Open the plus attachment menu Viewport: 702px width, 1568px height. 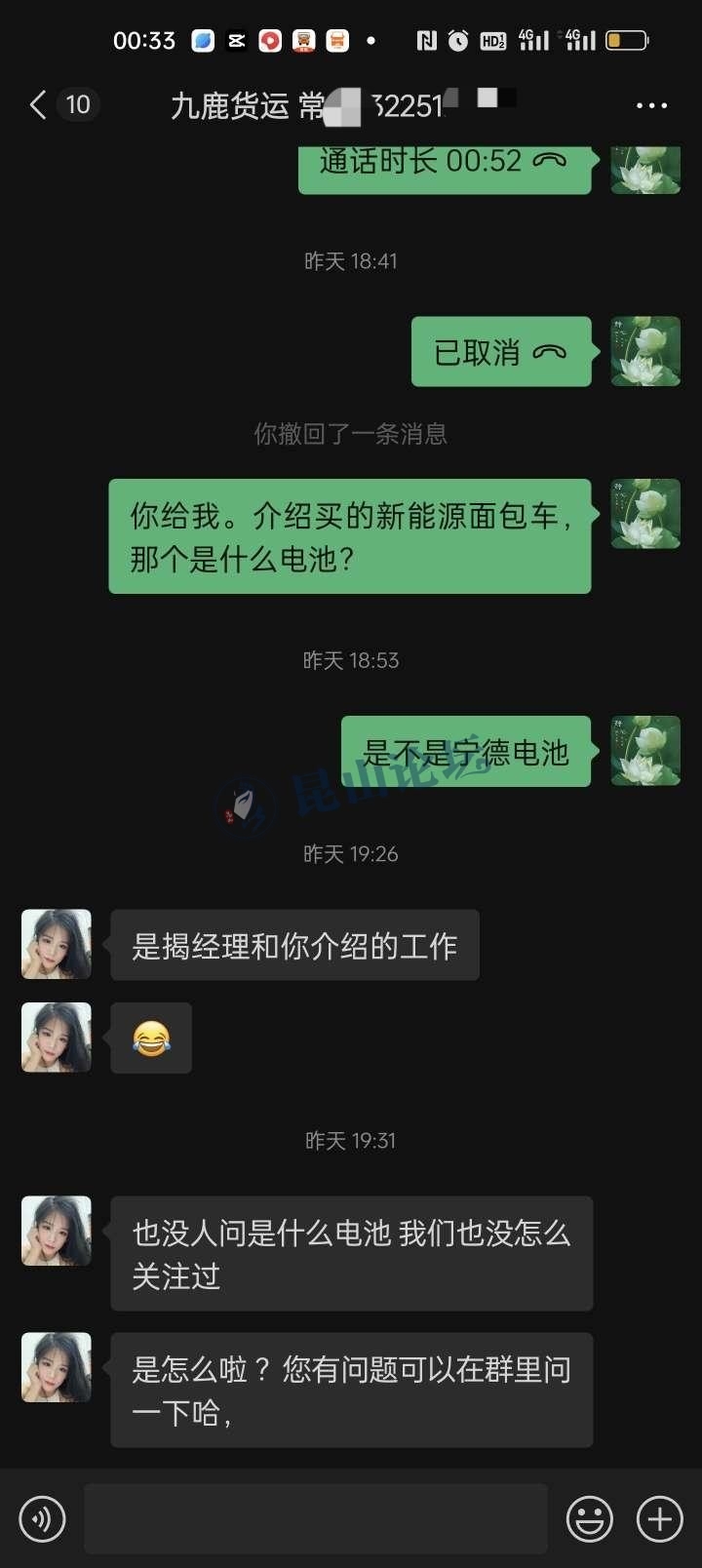tap(660, 1518)
